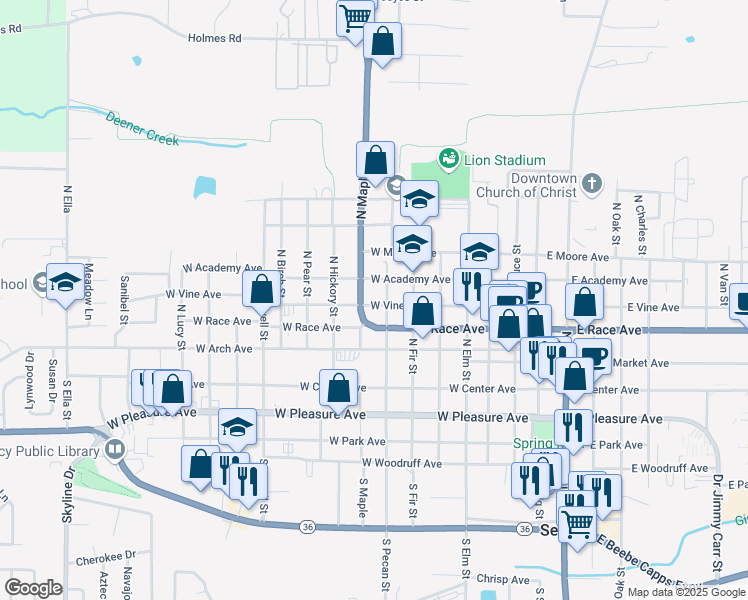
Task: Open the school pin near Meadow Ln
Action: pos(65,283)
